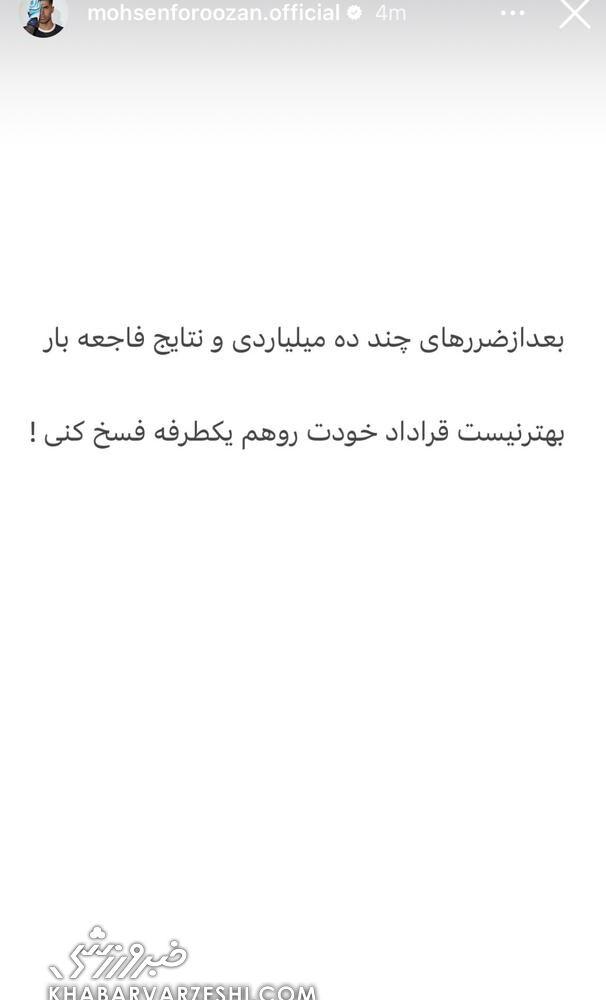Open mohsenforoozan.official profile picture
Image resolution: width=606 pixels, height=1000 pixels.
[x=44, y=15]
